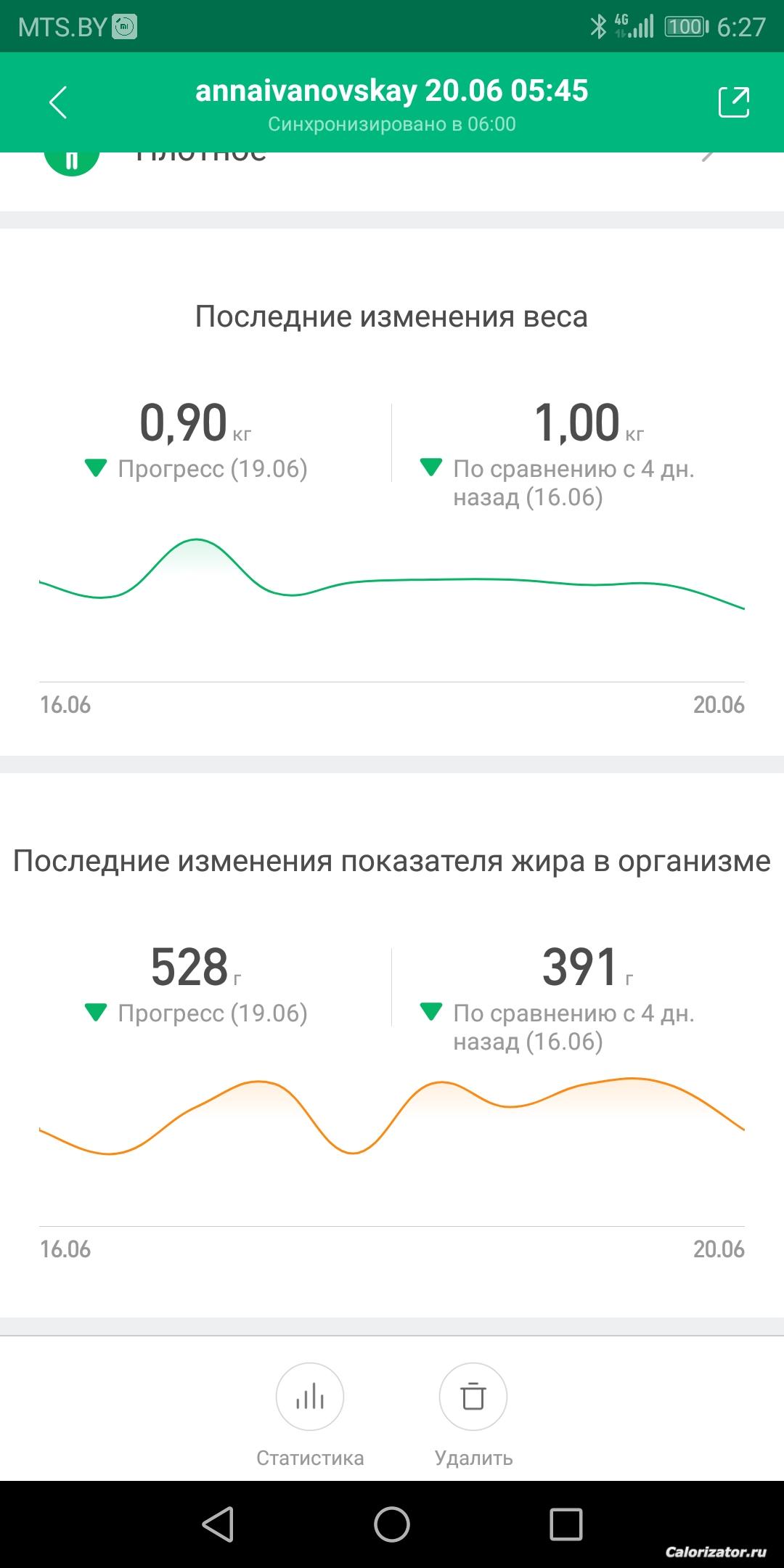Screen dimensions: 784x1568
Task: Share this weight report
Action: [733, 102]
